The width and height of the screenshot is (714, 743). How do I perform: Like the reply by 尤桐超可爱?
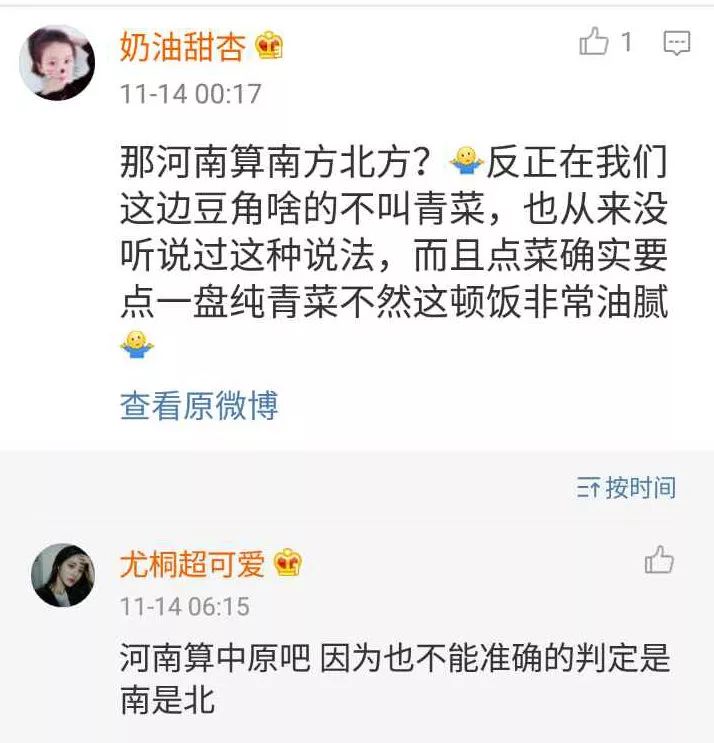pyautogui.click(x=660, y=560)
